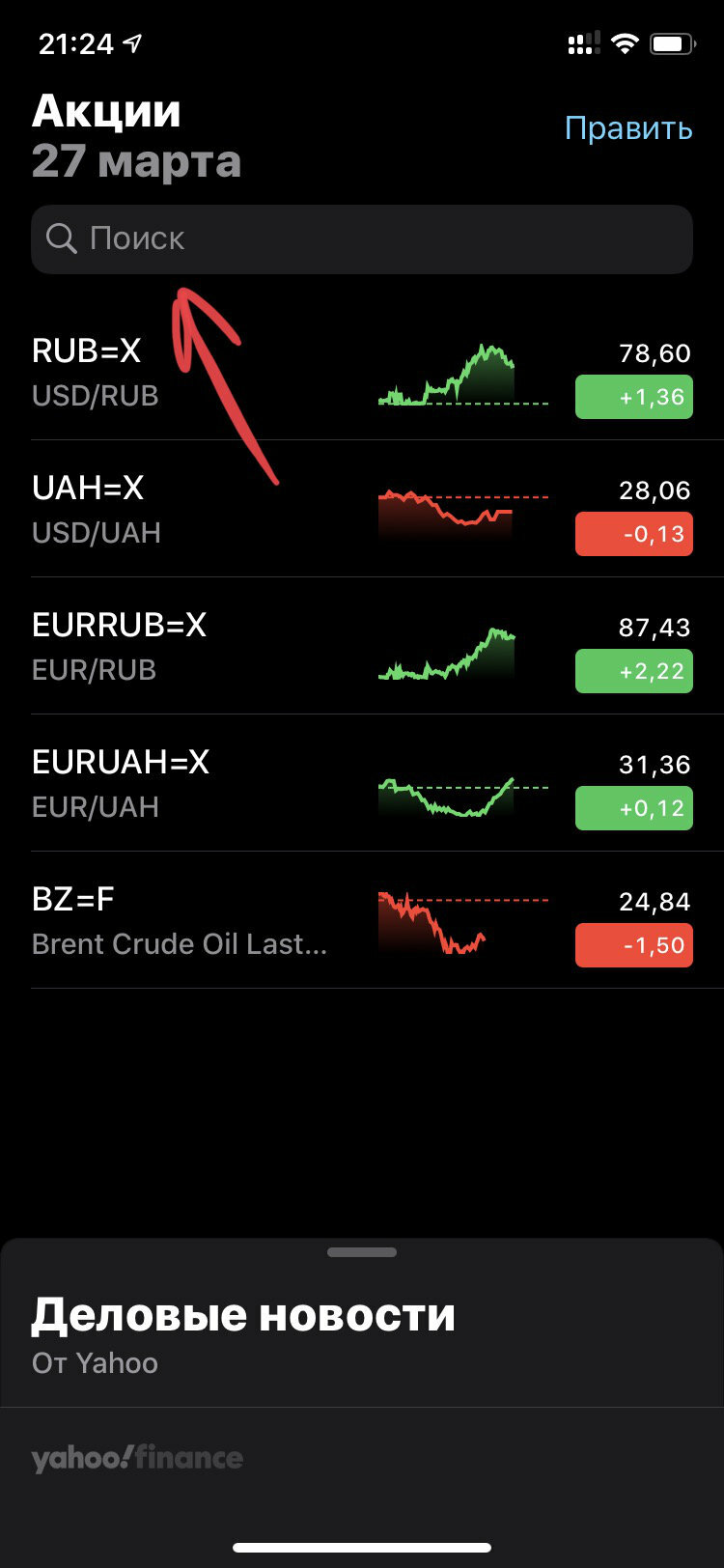Toggle the +2,22 change badge
This screenshot has width=724, height=1568.
634,671
